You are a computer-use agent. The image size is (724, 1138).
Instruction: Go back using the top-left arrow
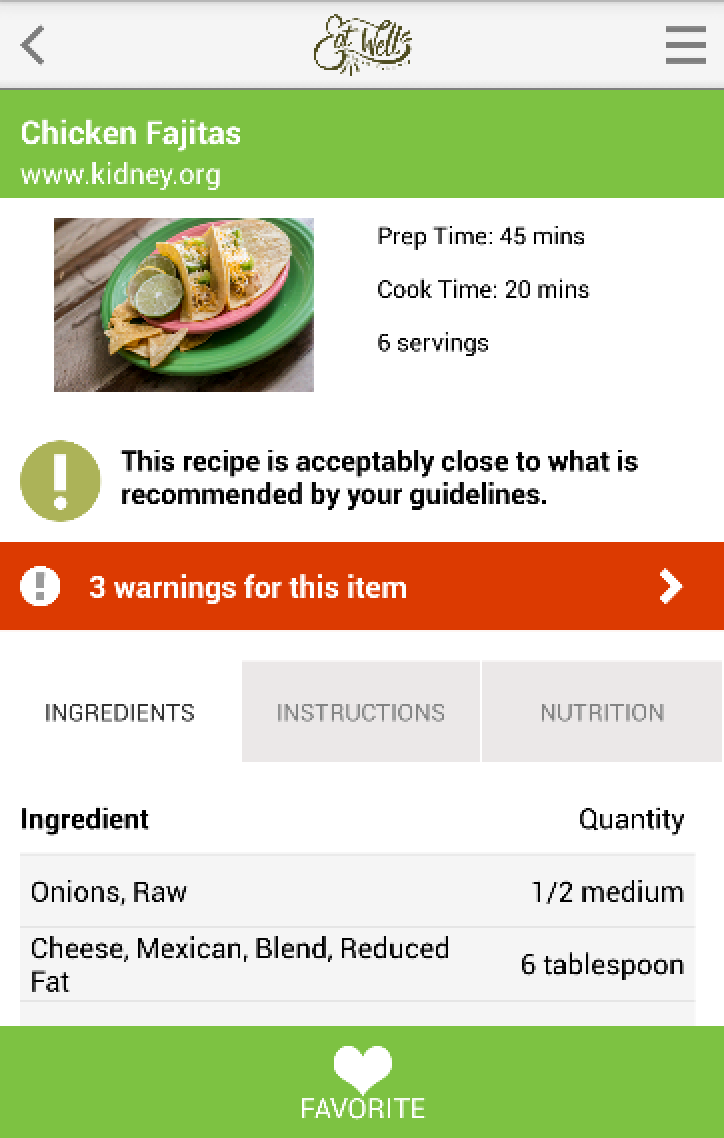(33, 45)
